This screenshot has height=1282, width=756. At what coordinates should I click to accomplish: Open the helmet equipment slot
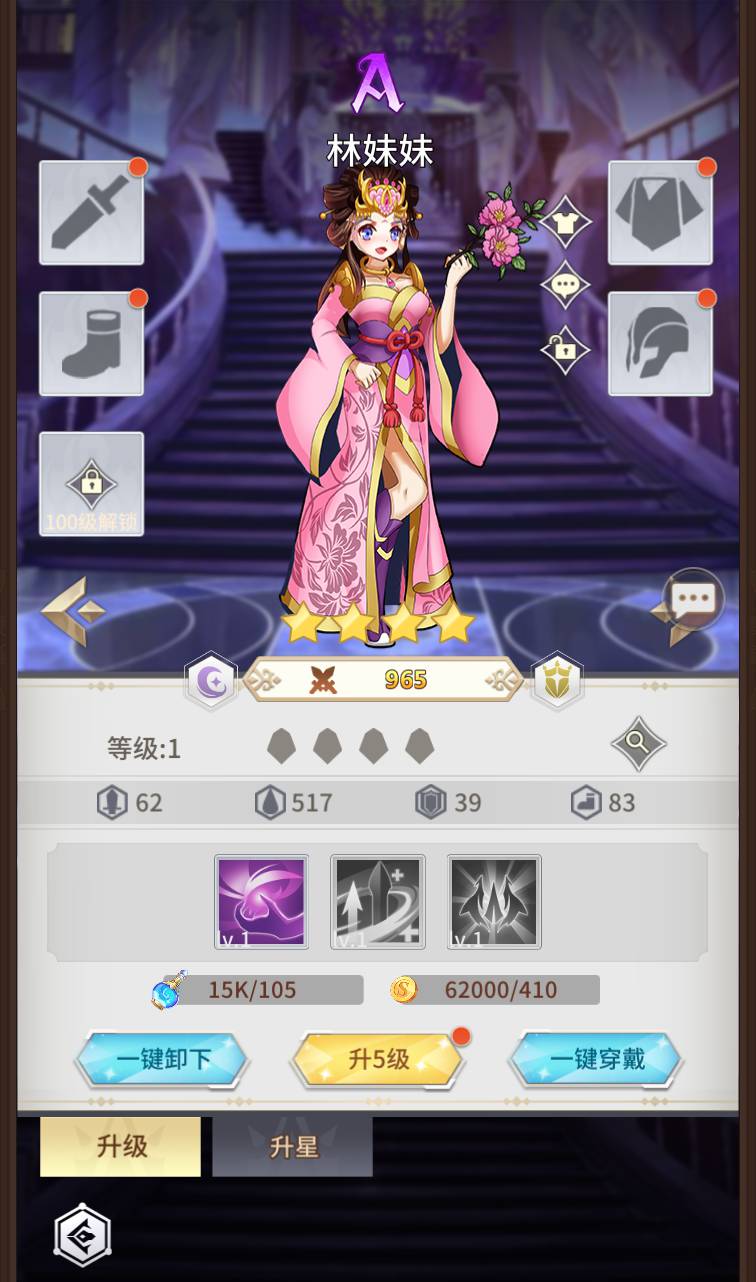pos(660,344)
